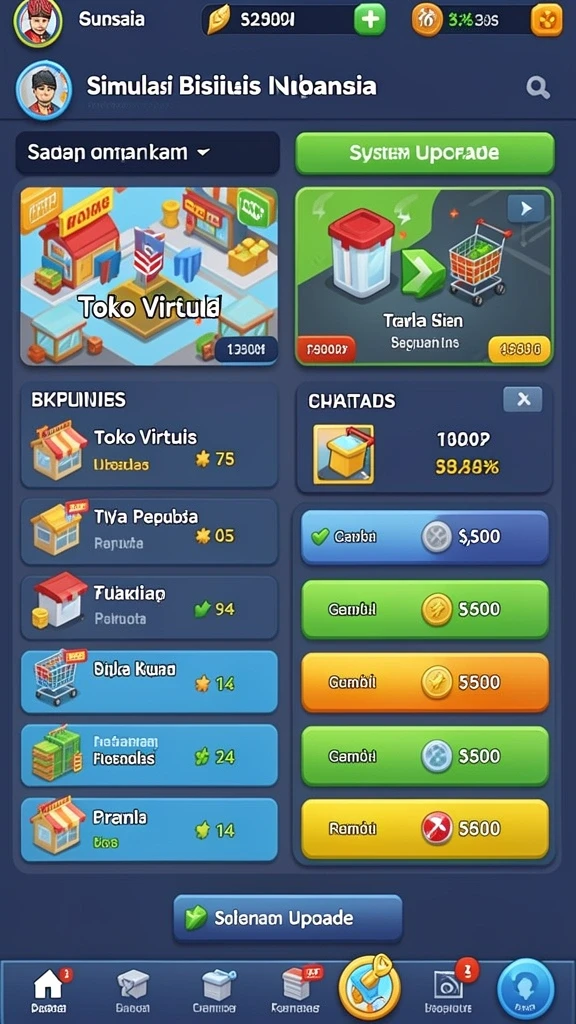Open the blue profile circle in bottom bar
The height and width of the screenshot is (1024, 576).
pos(526,989)
